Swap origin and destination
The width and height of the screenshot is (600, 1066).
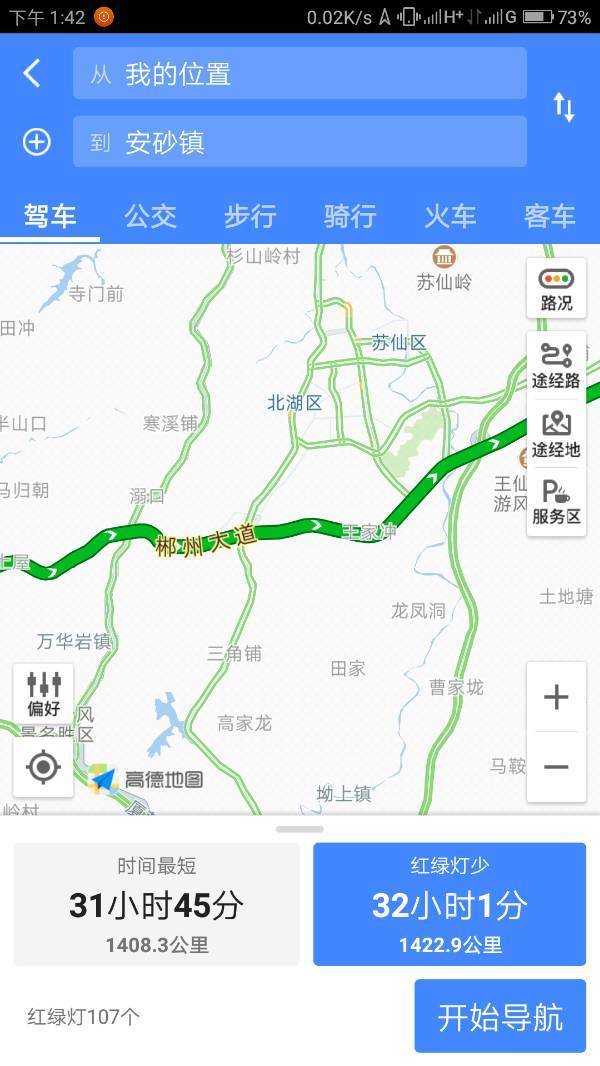(564, 107)
